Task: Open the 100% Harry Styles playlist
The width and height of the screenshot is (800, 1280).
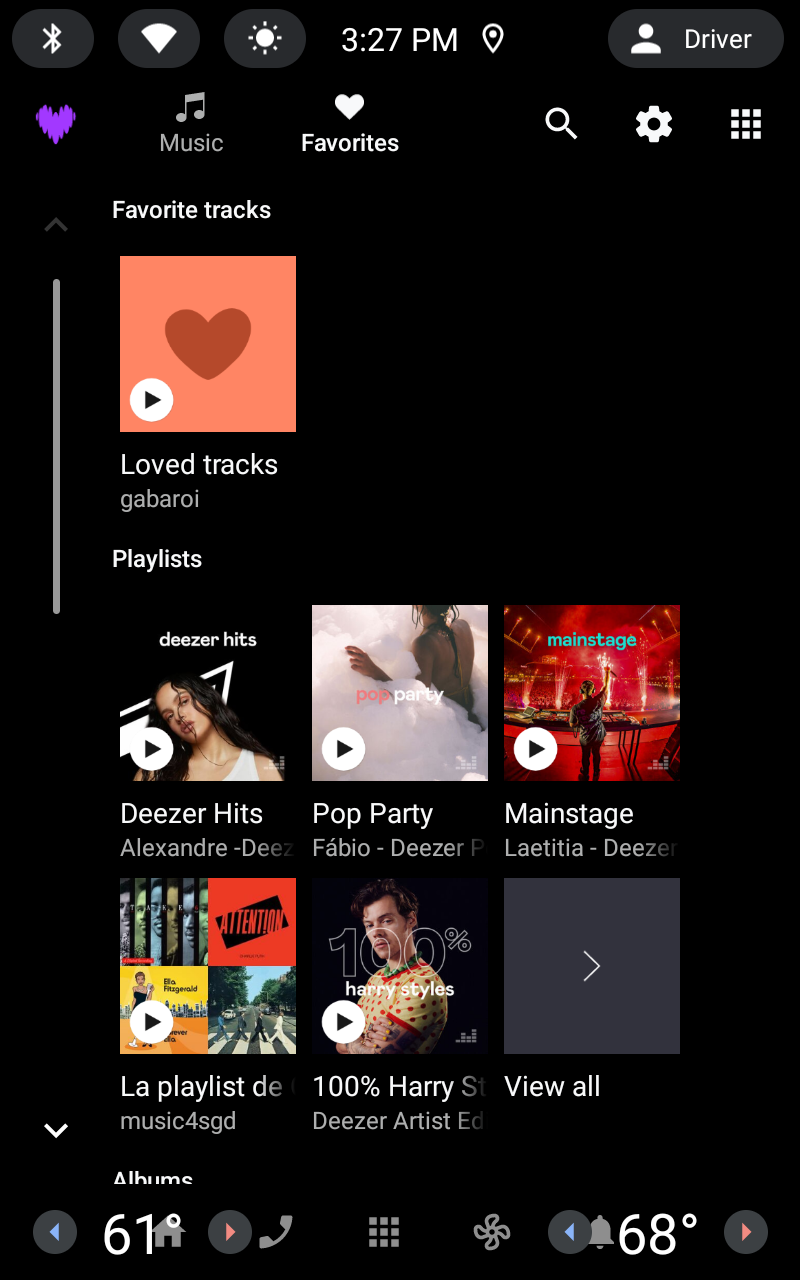Action: point(400,966)
